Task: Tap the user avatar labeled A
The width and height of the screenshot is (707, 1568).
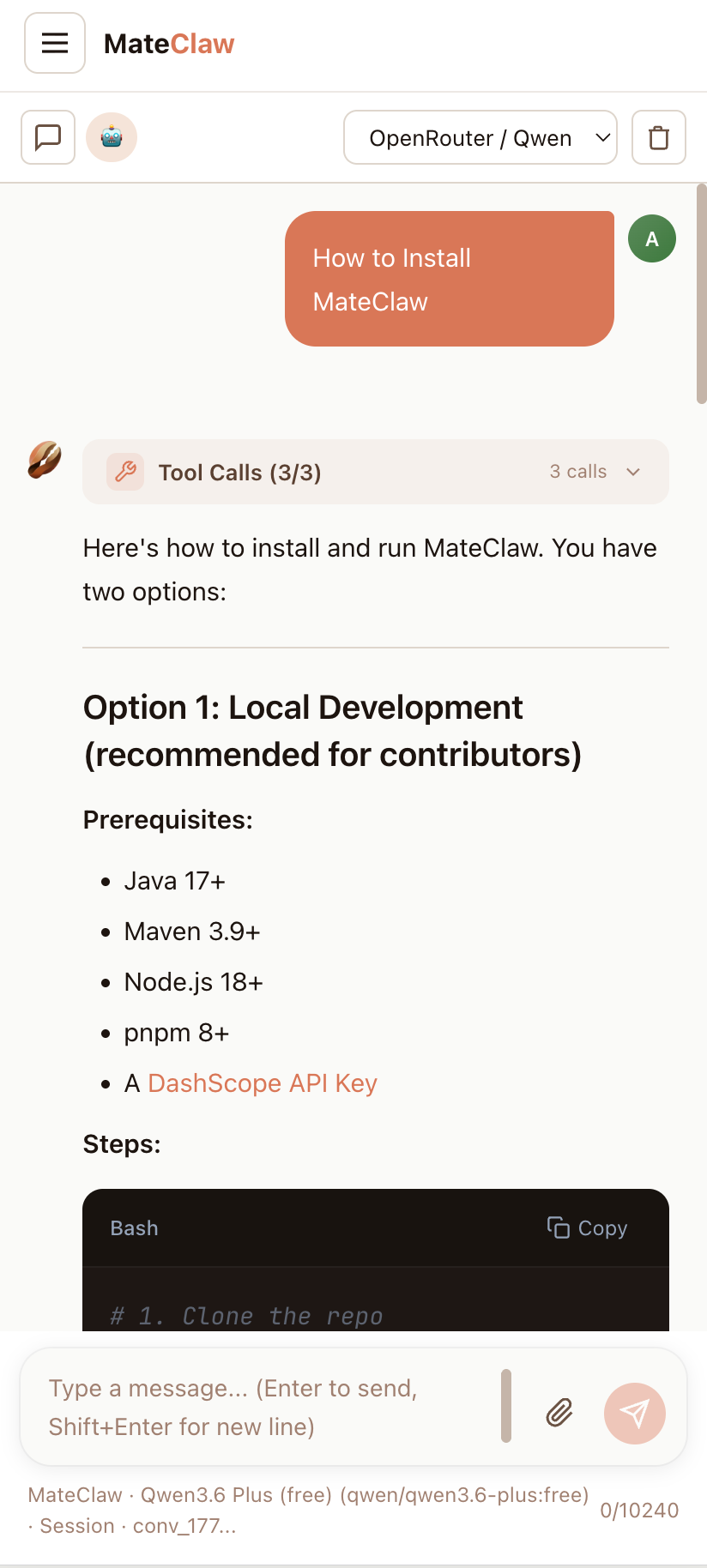Action: click(652, 238)
